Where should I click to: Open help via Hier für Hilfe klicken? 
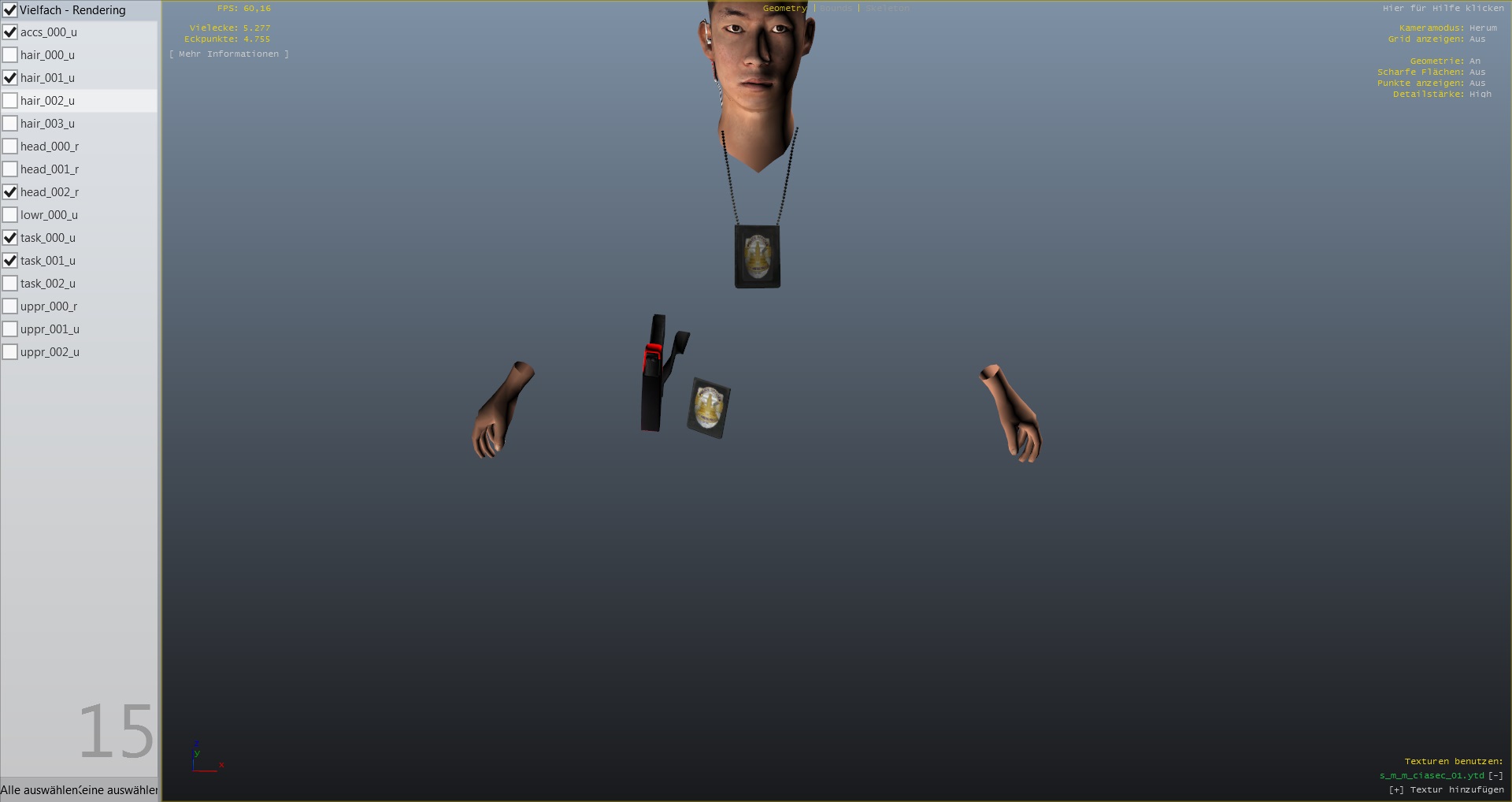1443,9
